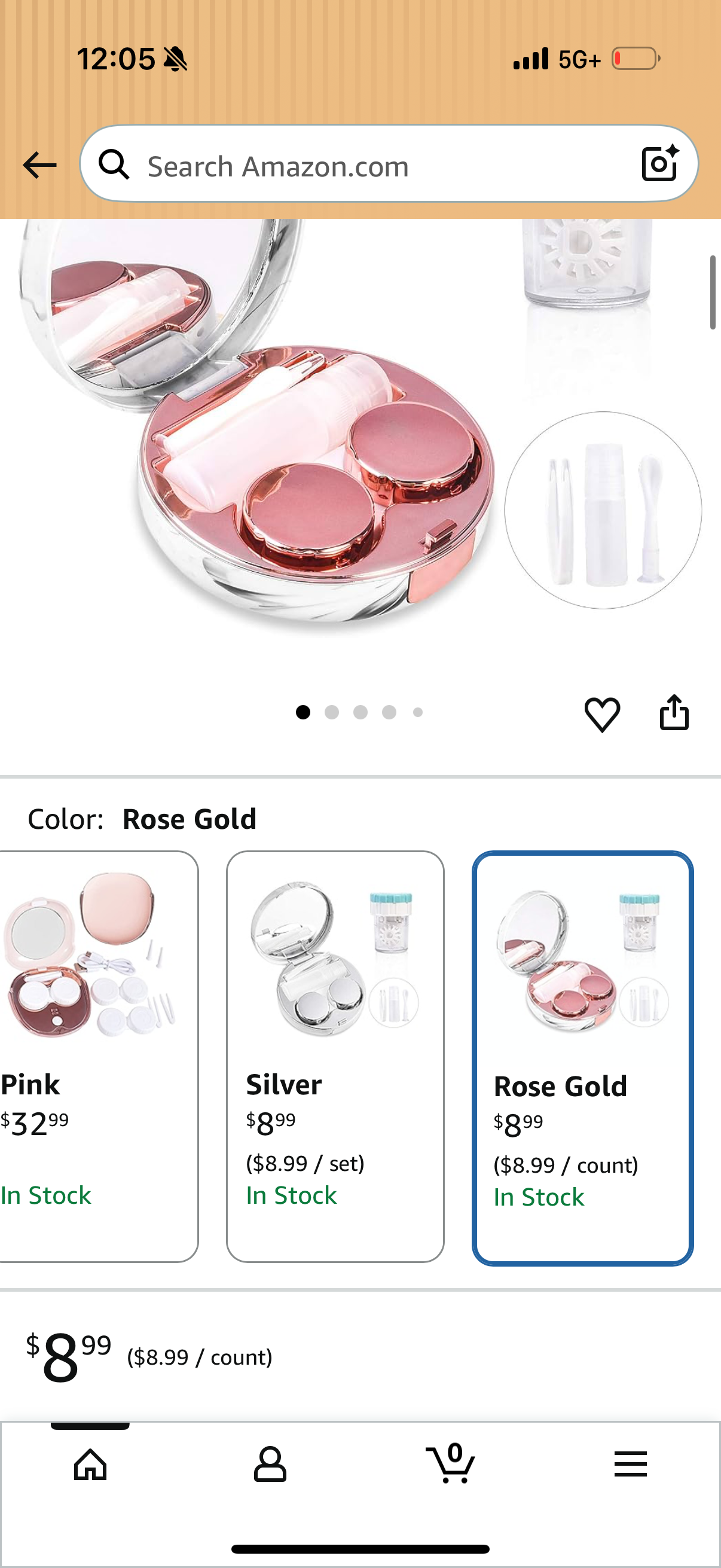Image resolution: width=721 pixels, height=1568 pixels.
Task: Open the hamburger menu tab
Action: (630, 1463)
